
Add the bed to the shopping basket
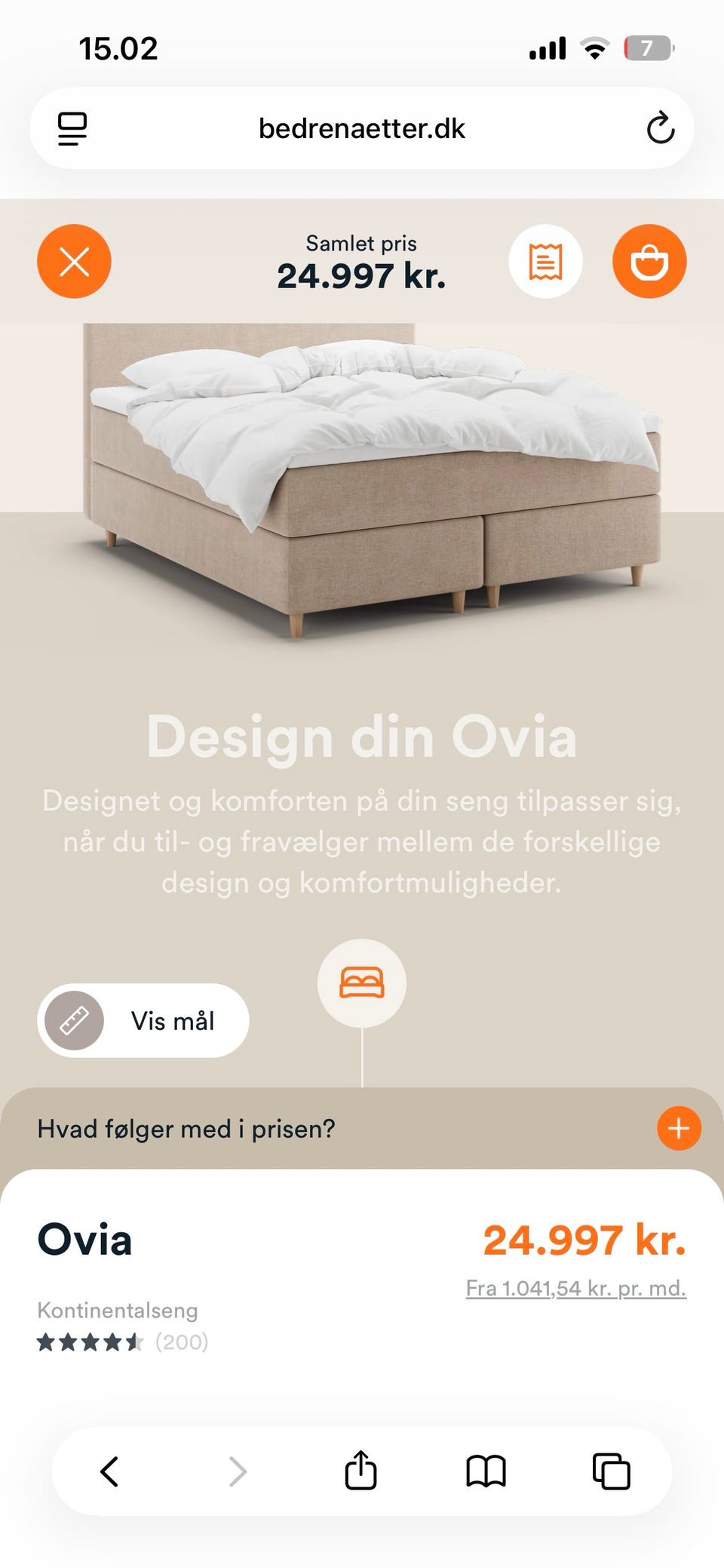tap(649, 261)
